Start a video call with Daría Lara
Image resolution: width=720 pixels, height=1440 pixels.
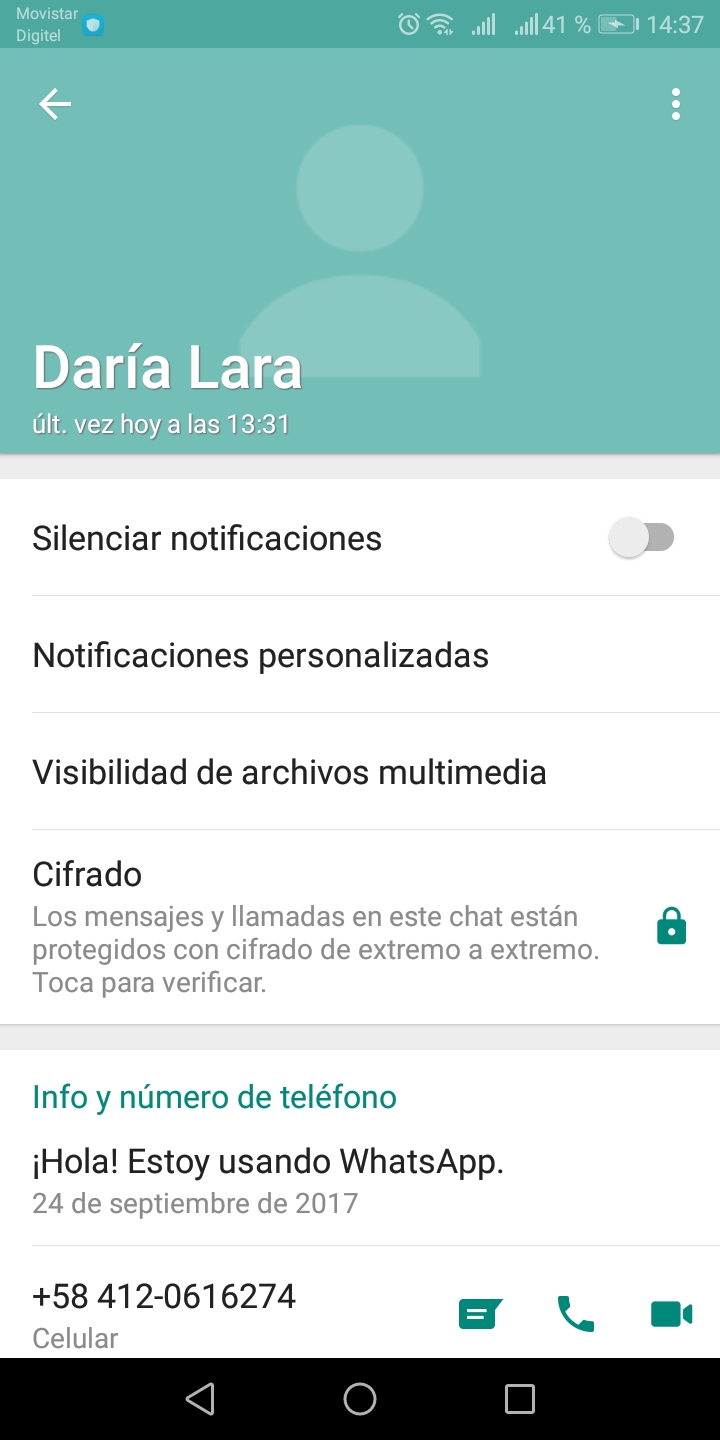coord(671,1313)
